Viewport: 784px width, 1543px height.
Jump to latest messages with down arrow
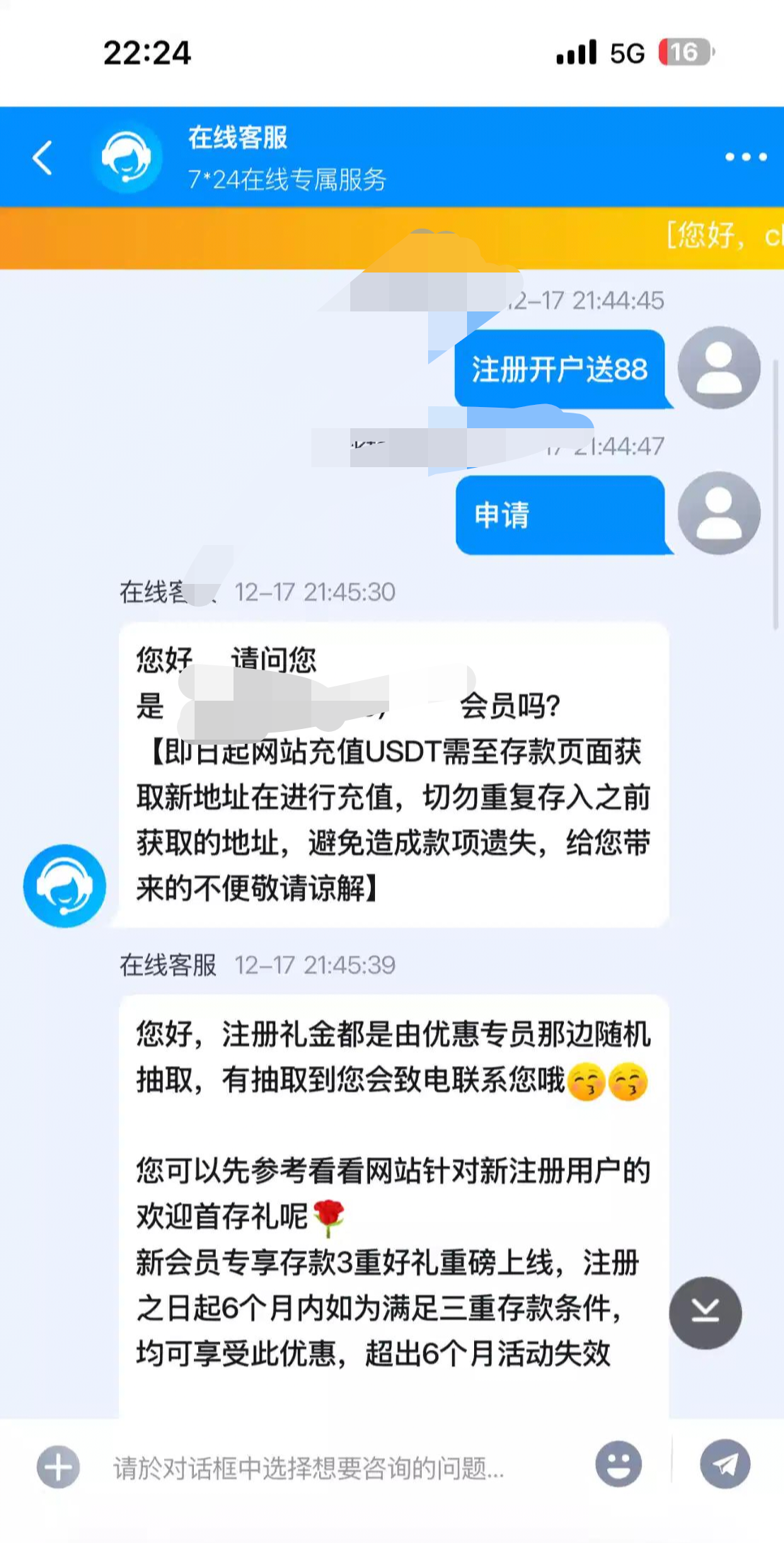tap(705, 1312)
